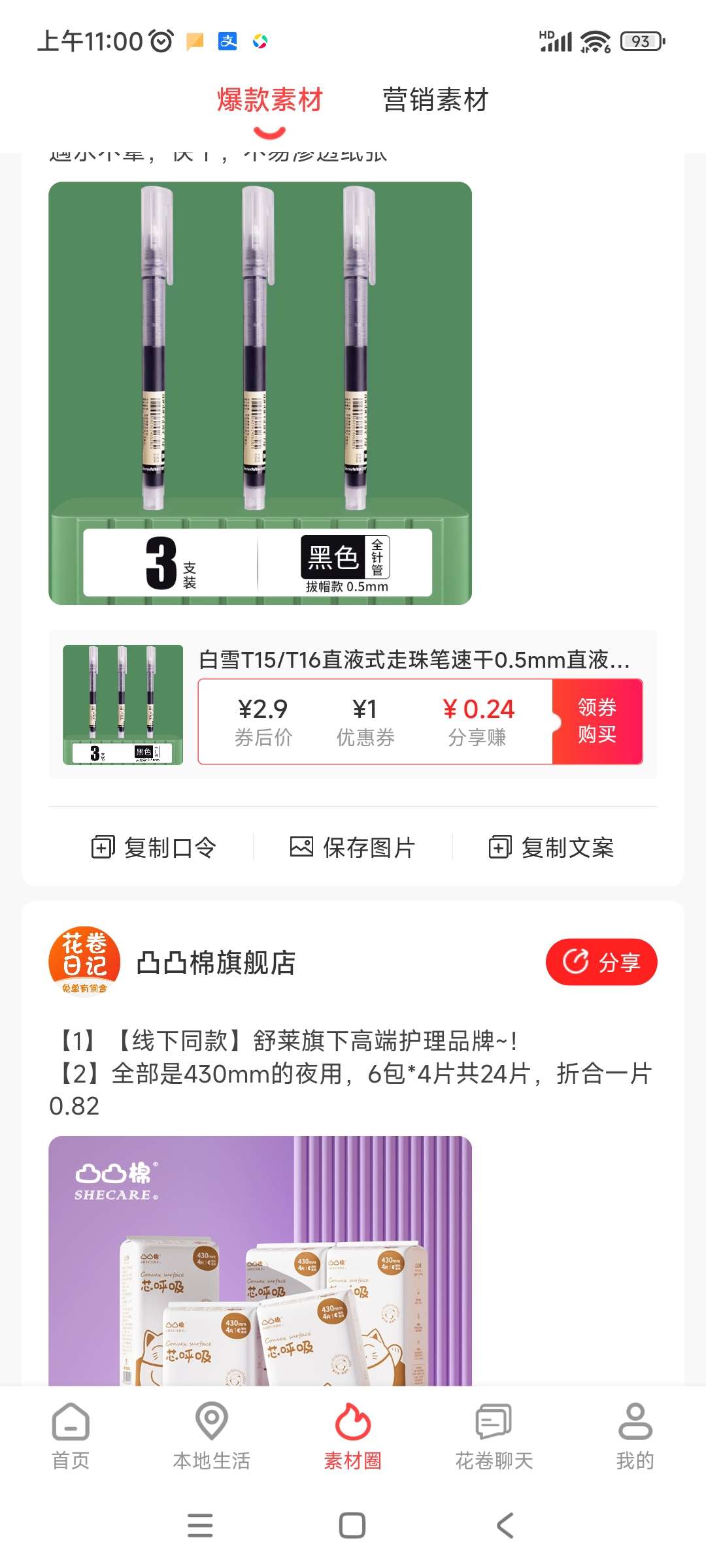The width and height of the screenshot is (706, 1568).
Task: Open the green pen product image
Action: (x=260, y=393)
